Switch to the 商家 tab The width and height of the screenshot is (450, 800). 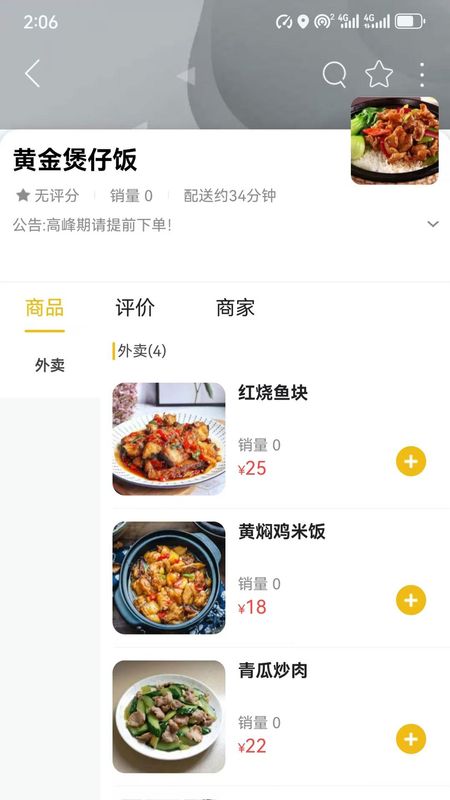pos(235,308)
